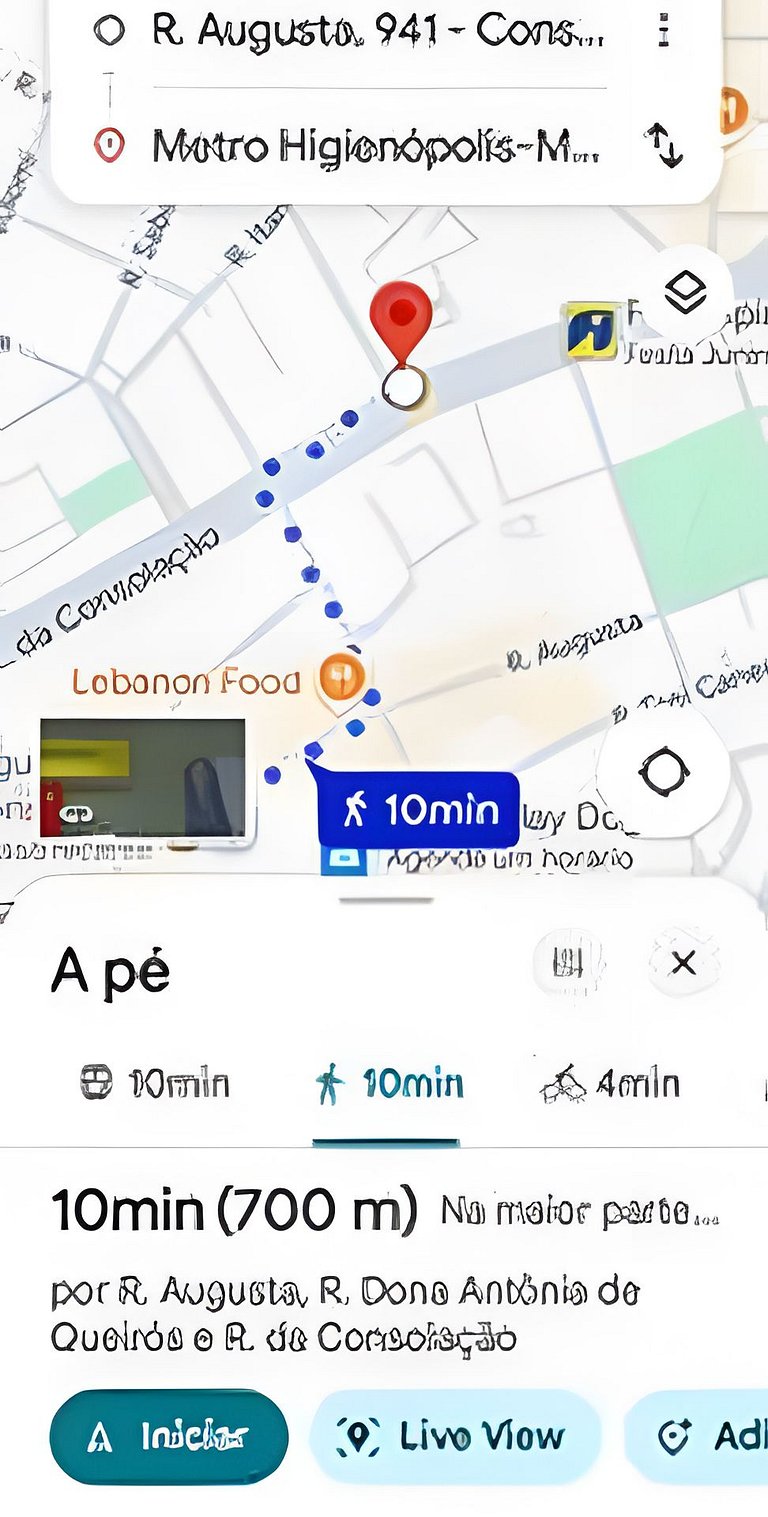Launch Live View

[x=456, y=1437]
